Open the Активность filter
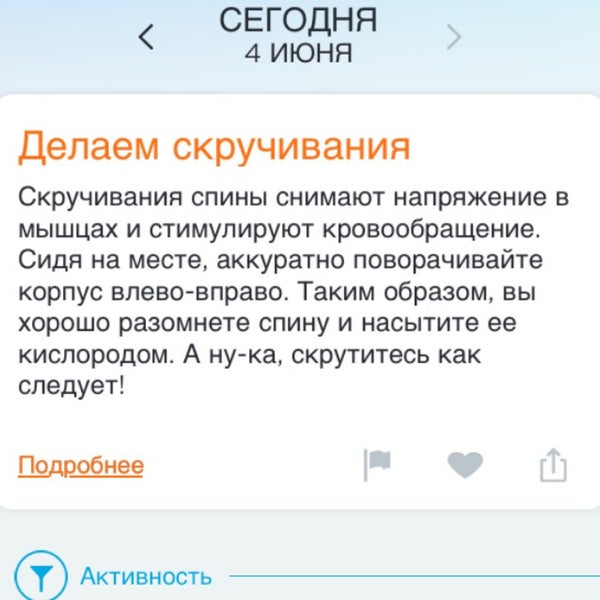The width and height of the screenshot is (600, 600). coord(41,577)
